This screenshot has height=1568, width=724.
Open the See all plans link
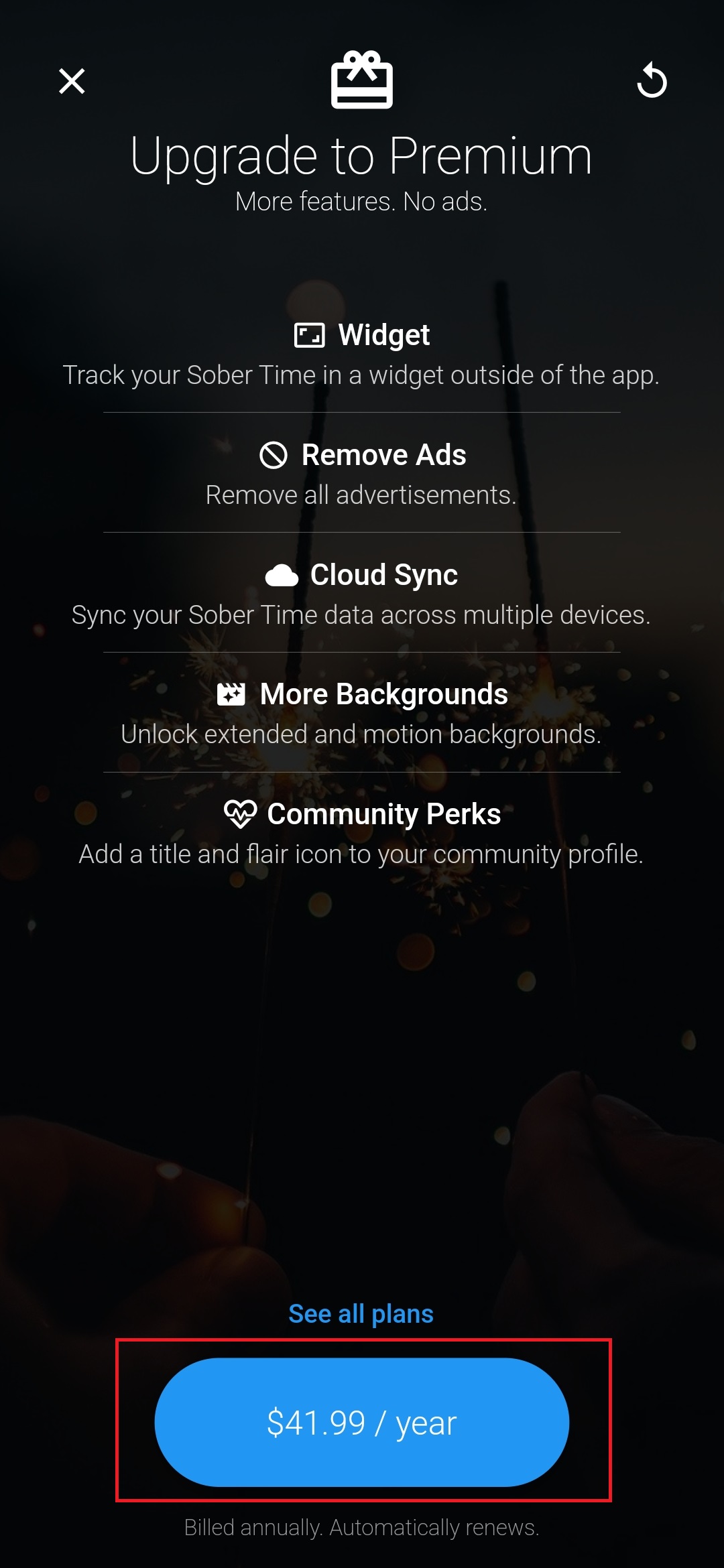[x=361, y=1313]
